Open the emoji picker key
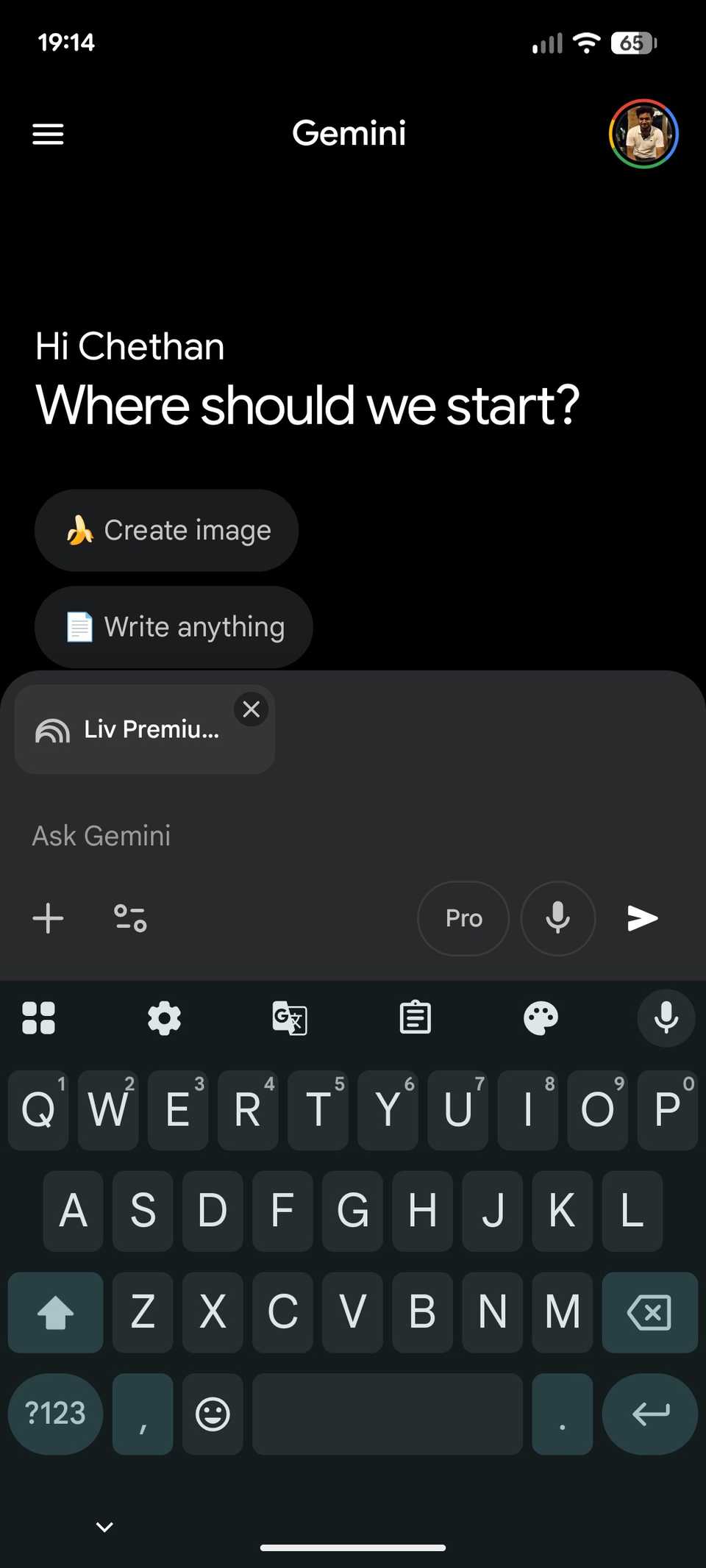This screenshot has width=706, height=1568. click(212, 1414)
